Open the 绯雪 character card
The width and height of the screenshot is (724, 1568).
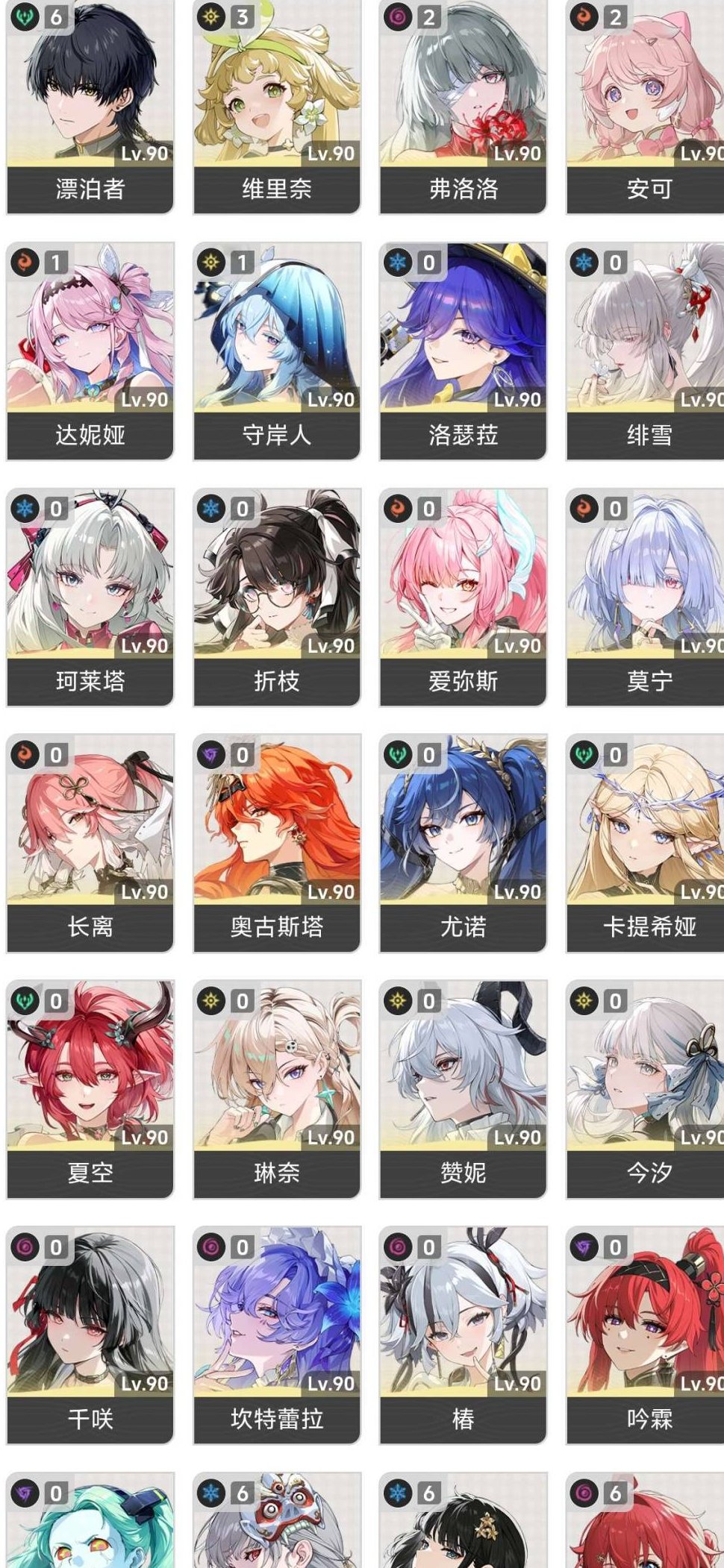646,351
